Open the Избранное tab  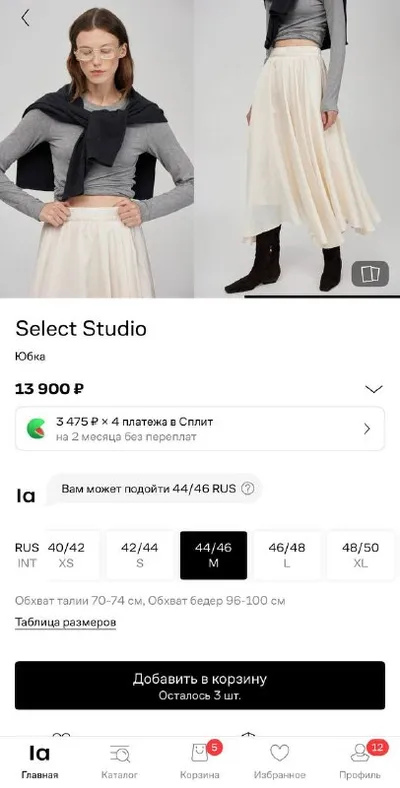point(279,761)
